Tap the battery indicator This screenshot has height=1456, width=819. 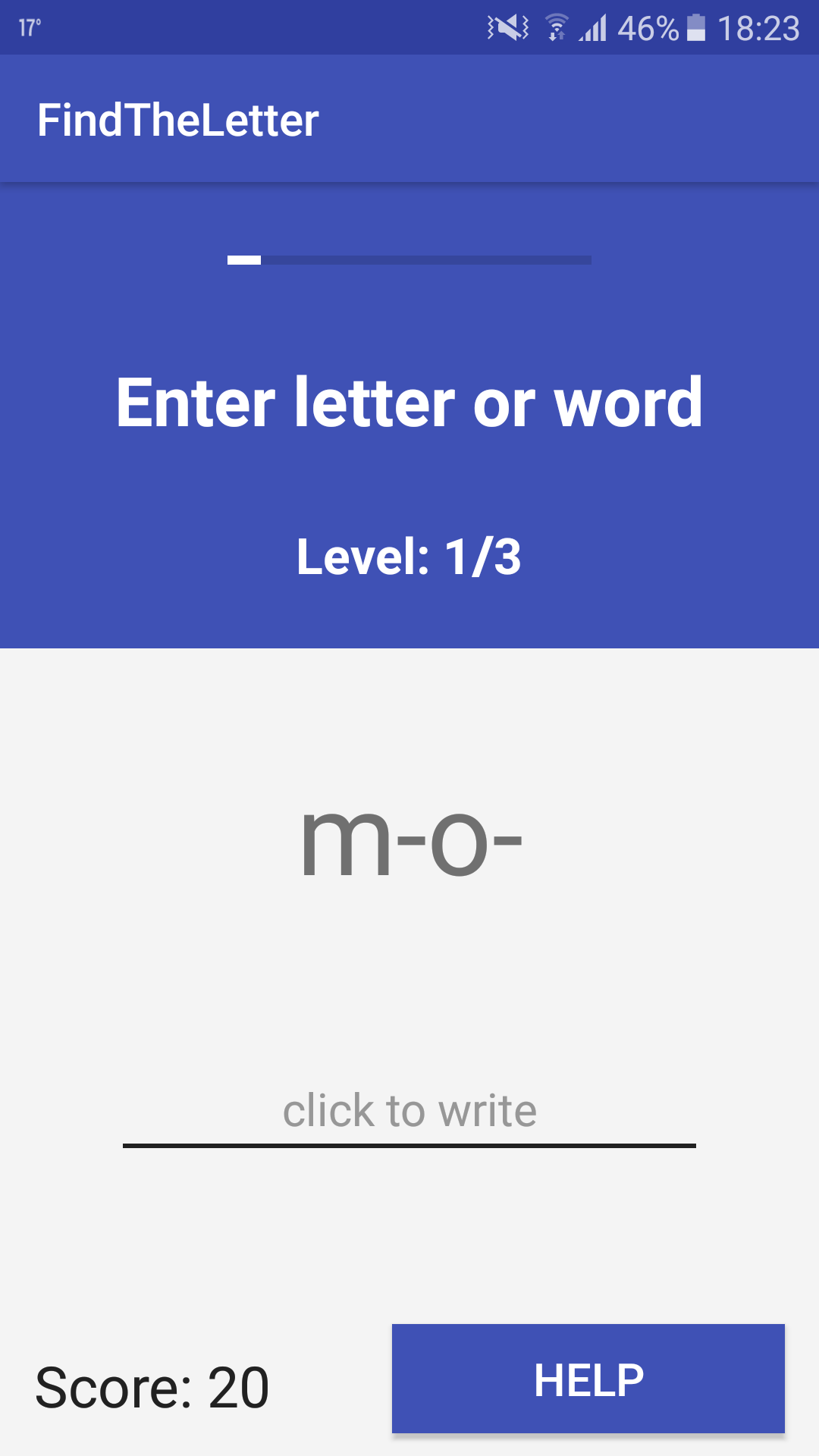pyautogui.click(x=695, y=25)
